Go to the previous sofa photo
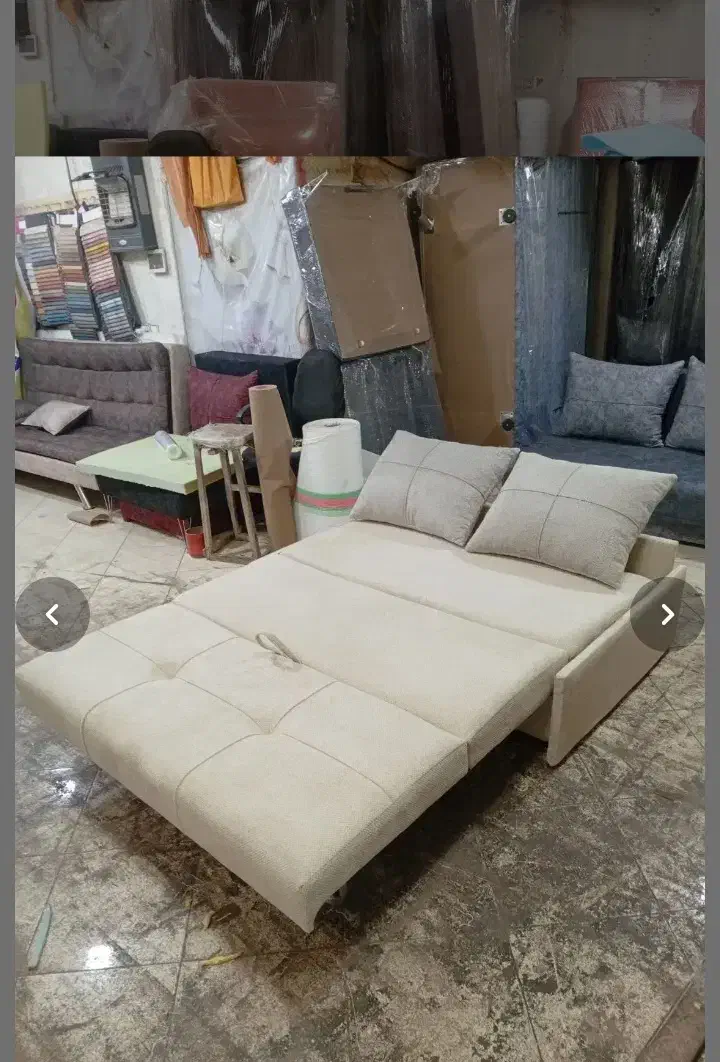This screenshot has width=720, height=1062. click(x=52, y=615)
